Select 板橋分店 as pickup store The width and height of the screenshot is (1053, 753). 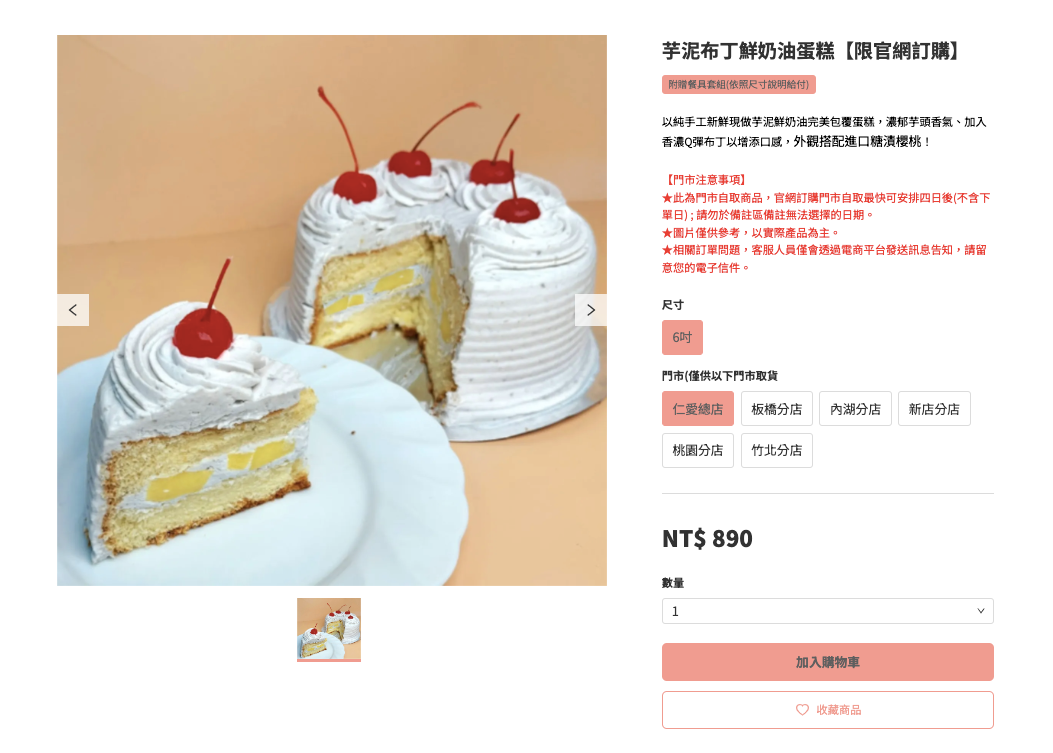pyautogui.click(x=777, y=409)
